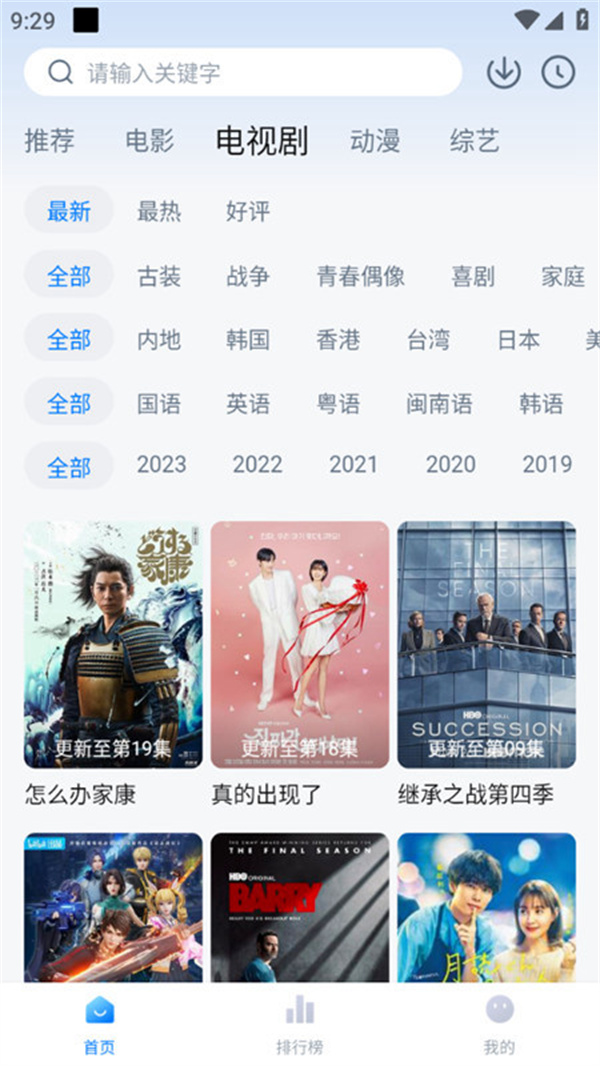Open the watch history clock icon
This screenshot has width=600, height=1066.
pyautogui.click(x=558, y=72)
